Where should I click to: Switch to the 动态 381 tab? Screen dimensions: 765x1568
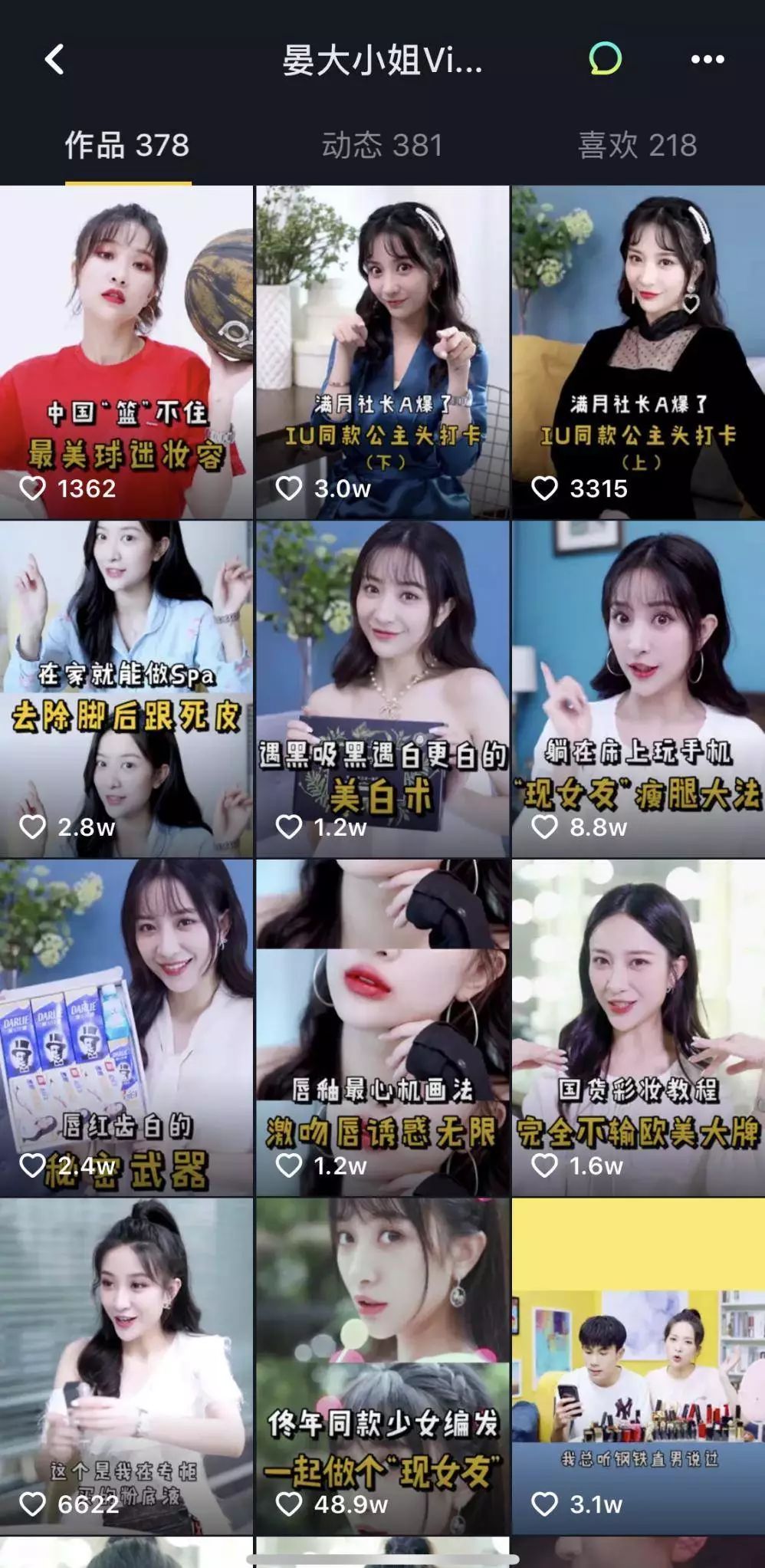pyautogui.click(x=382, y=145)
